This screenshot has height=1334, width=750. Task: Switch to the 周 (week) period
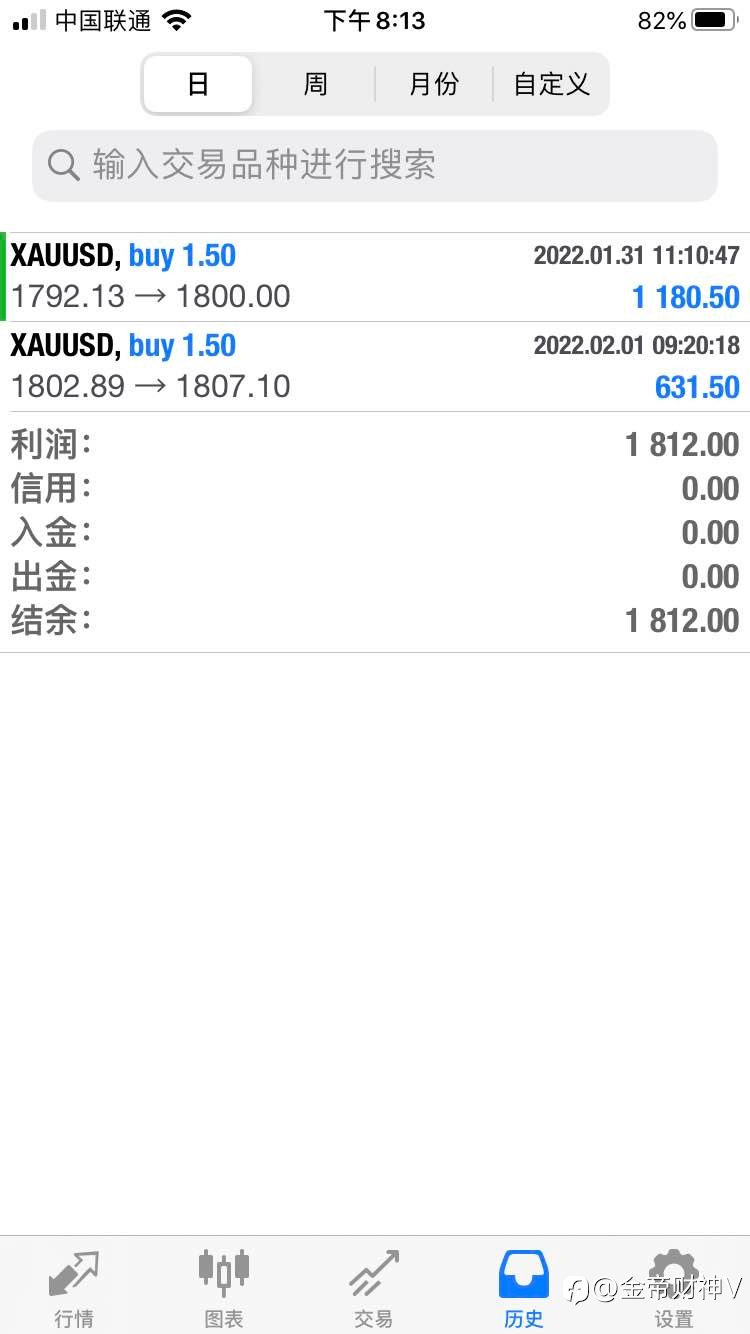[x=315, y=84]
